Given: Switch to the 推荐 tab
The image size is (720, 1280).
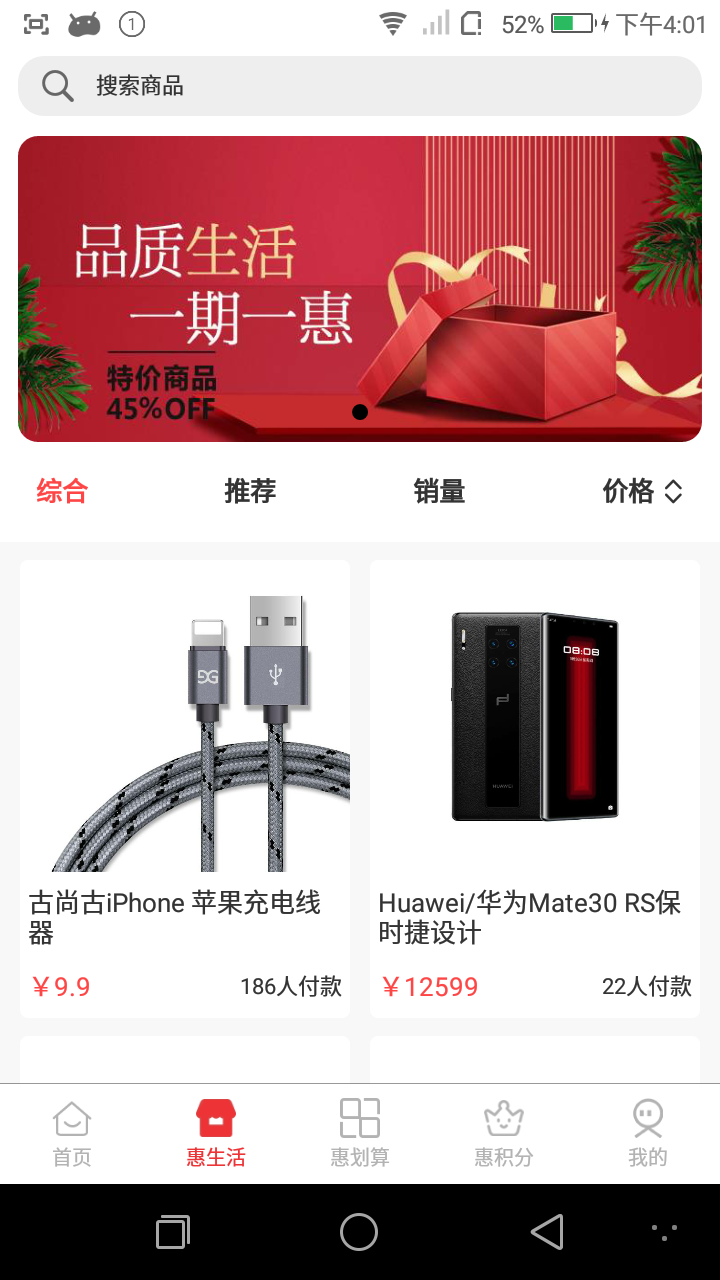Looking at the screenshot, I should point(250,491).
